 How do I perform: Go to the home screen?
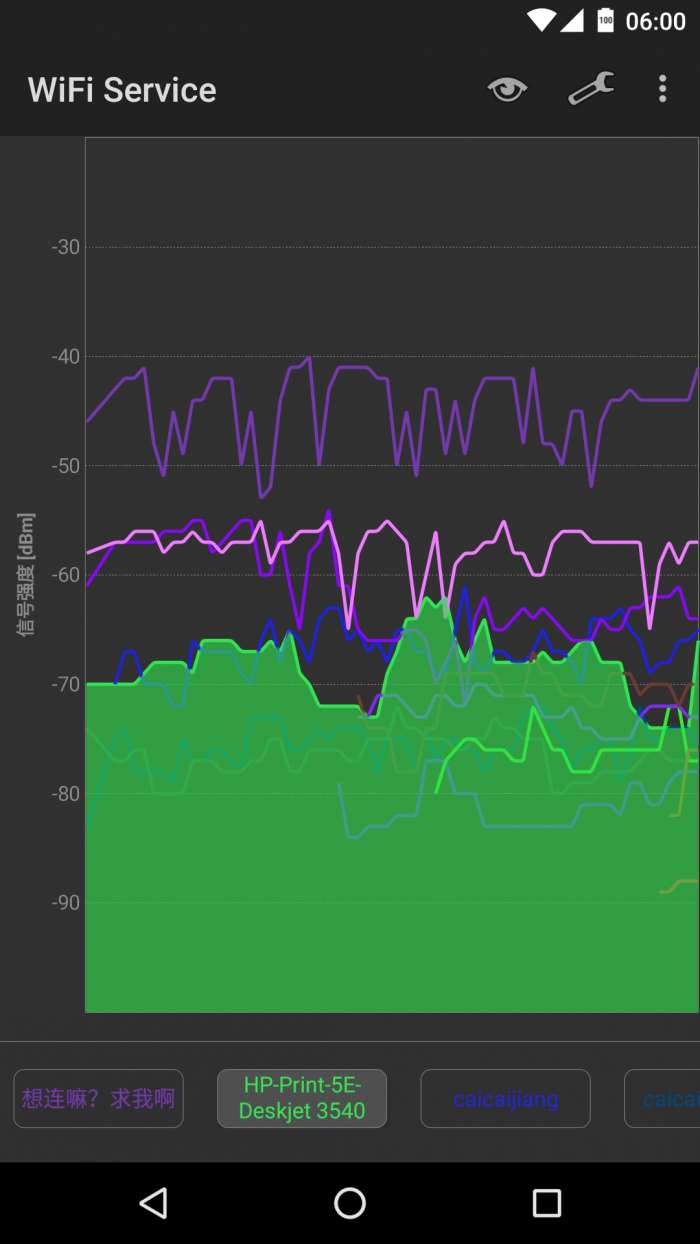tap(350, 1203)
